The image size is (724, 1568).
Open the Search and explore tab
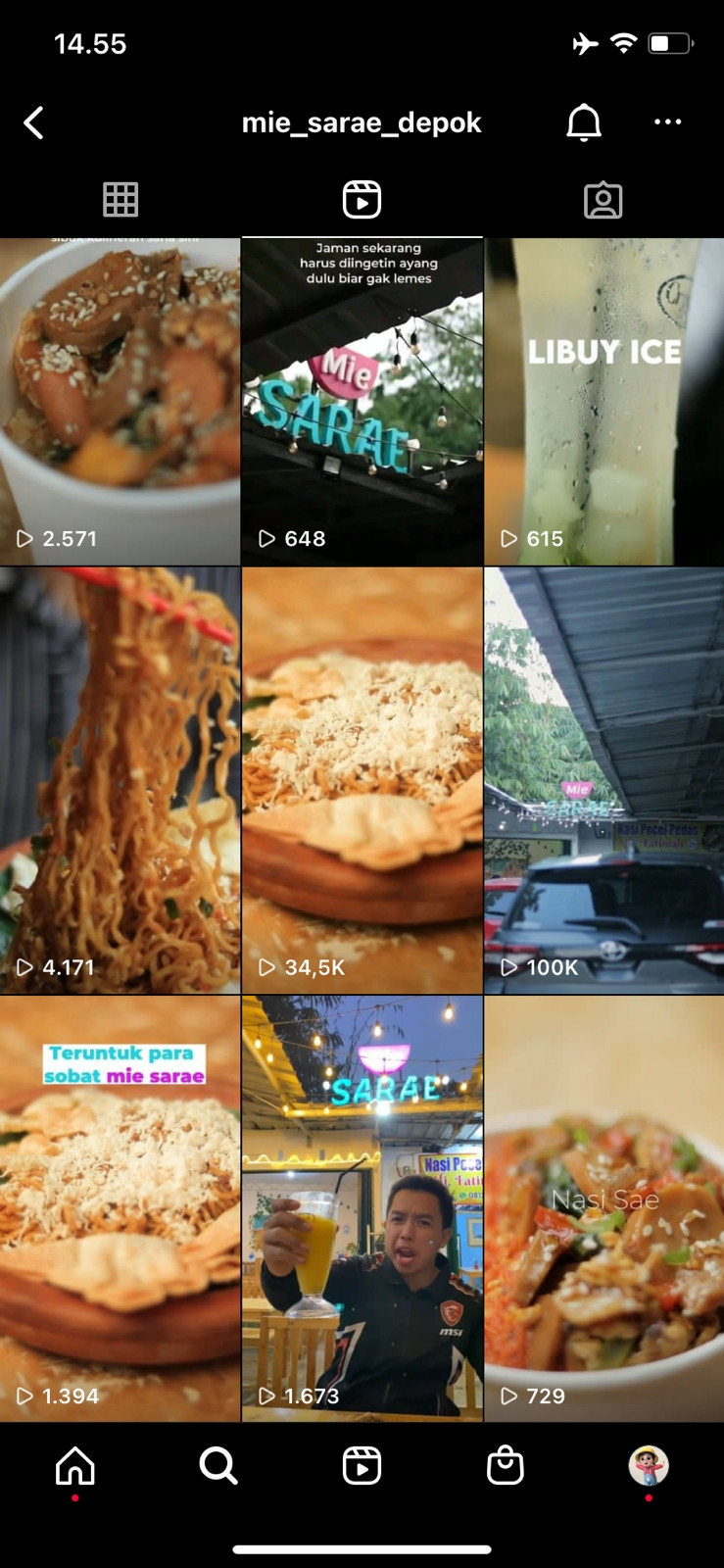coord(218,1466)
